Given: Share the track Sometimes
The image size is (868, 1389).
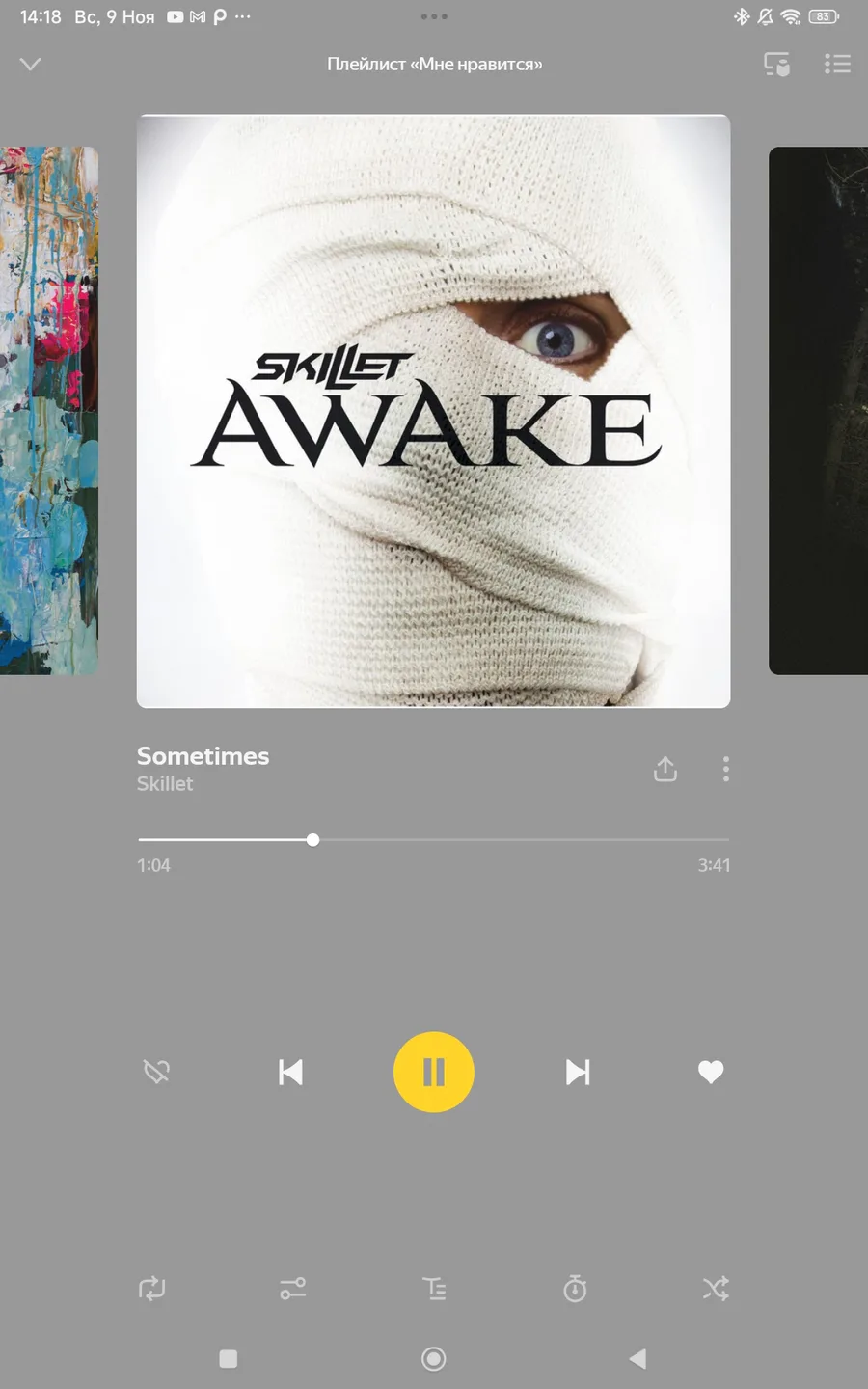Looking at the screenshot, I should click(x=665, y=769).
